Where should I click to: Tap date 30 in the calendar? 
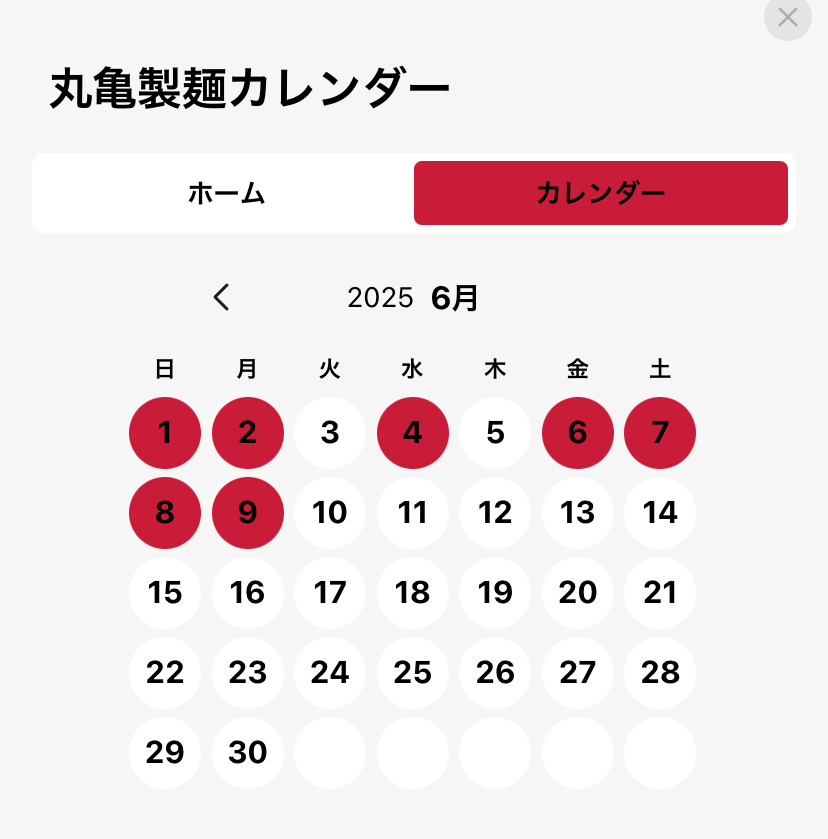coord(248,753)
